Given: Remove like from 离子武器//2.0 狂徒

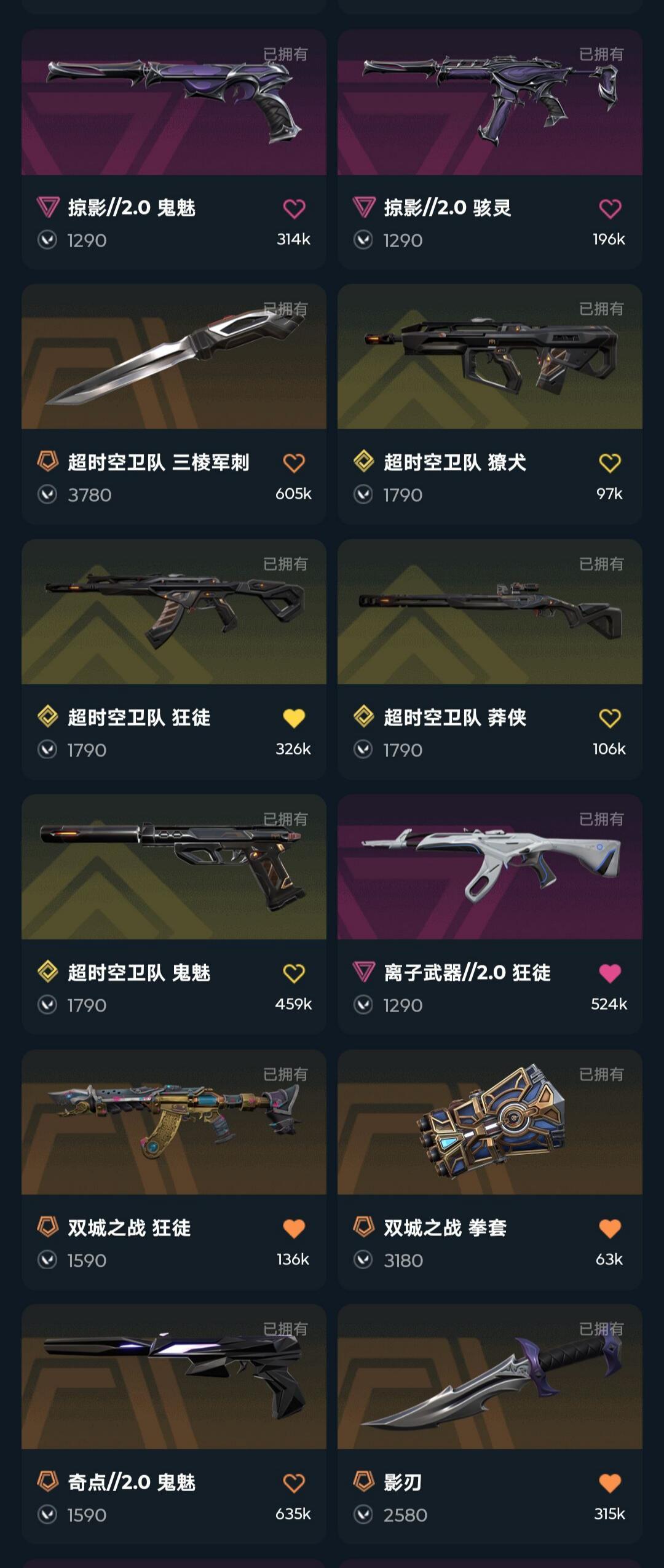Looking at the screenshot, I should [610, 973].
